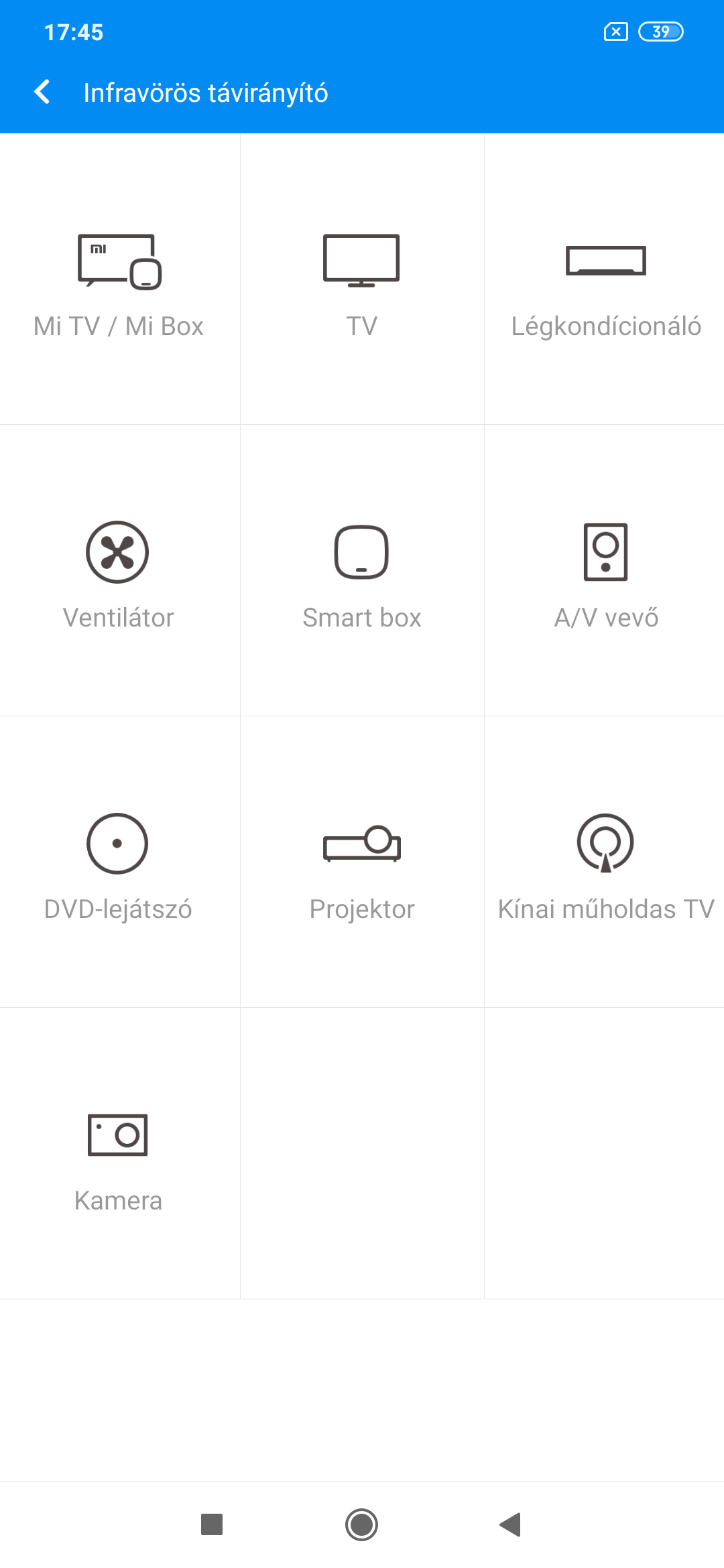The height and width of the screenshot is (1568, 724).
Task: Select the Projektor tile
Action: [x=362, y=862]
